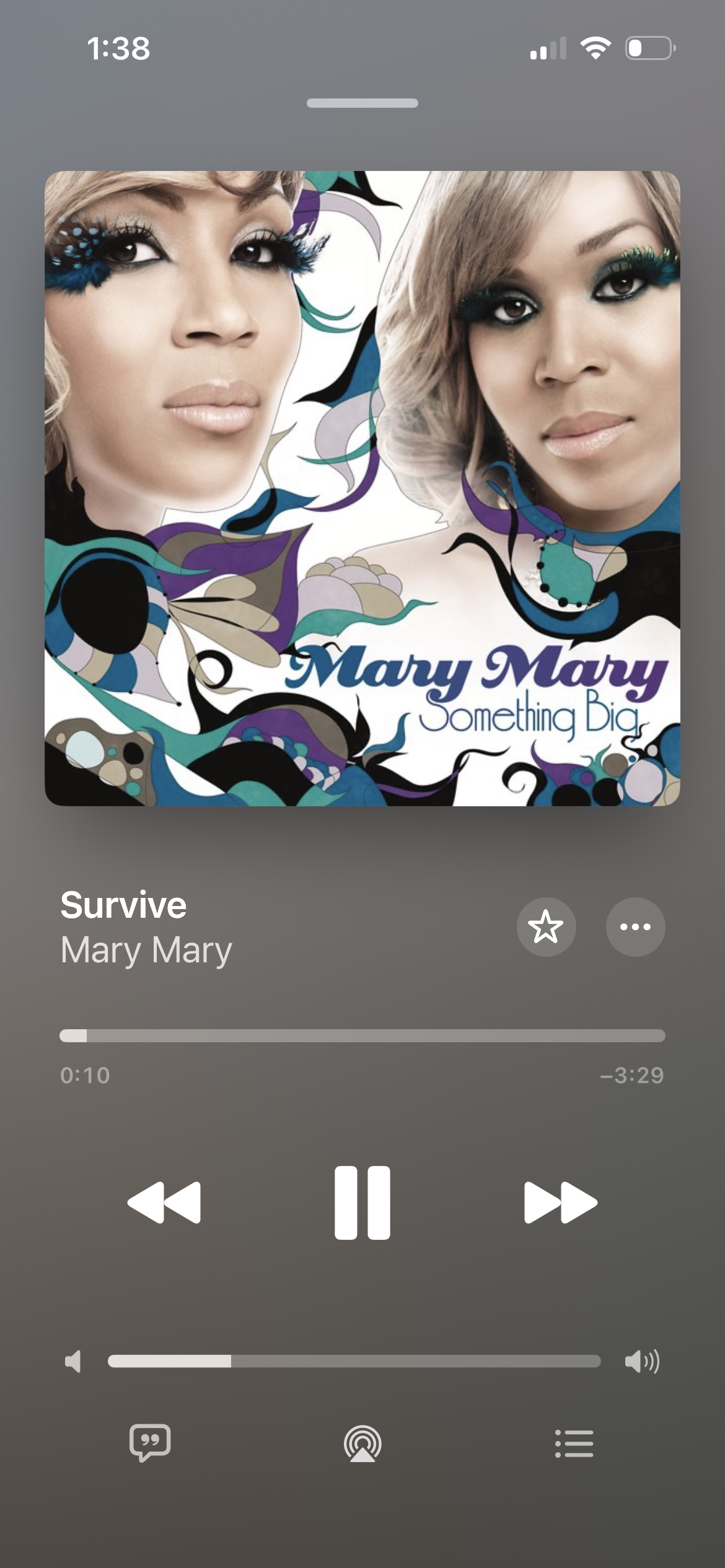Show lyrics for this song
This screenshot has height=1568, width=725.
pos(150,1444)
